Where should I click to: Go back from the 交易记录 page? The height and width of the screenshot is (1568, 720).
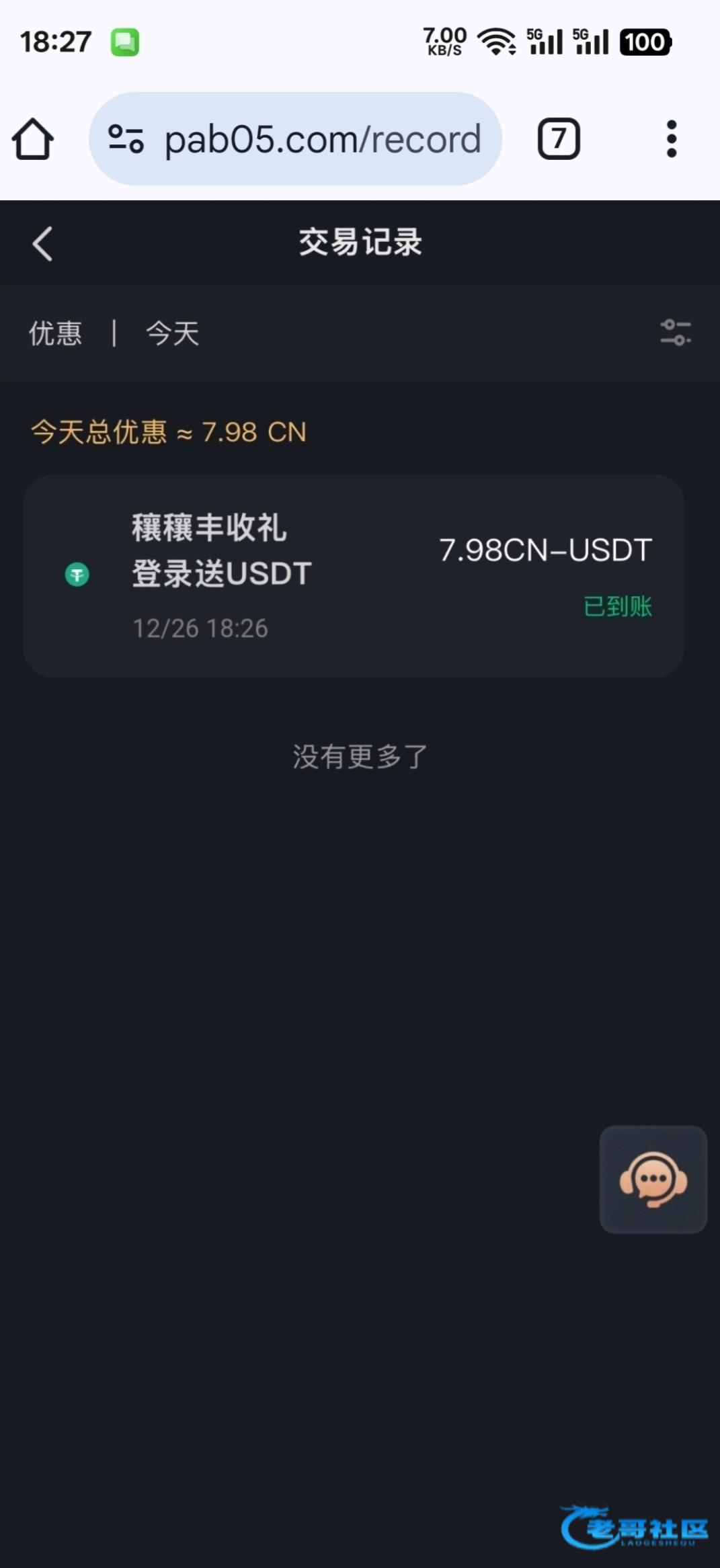pyautogui.click(x=42, y=243)
